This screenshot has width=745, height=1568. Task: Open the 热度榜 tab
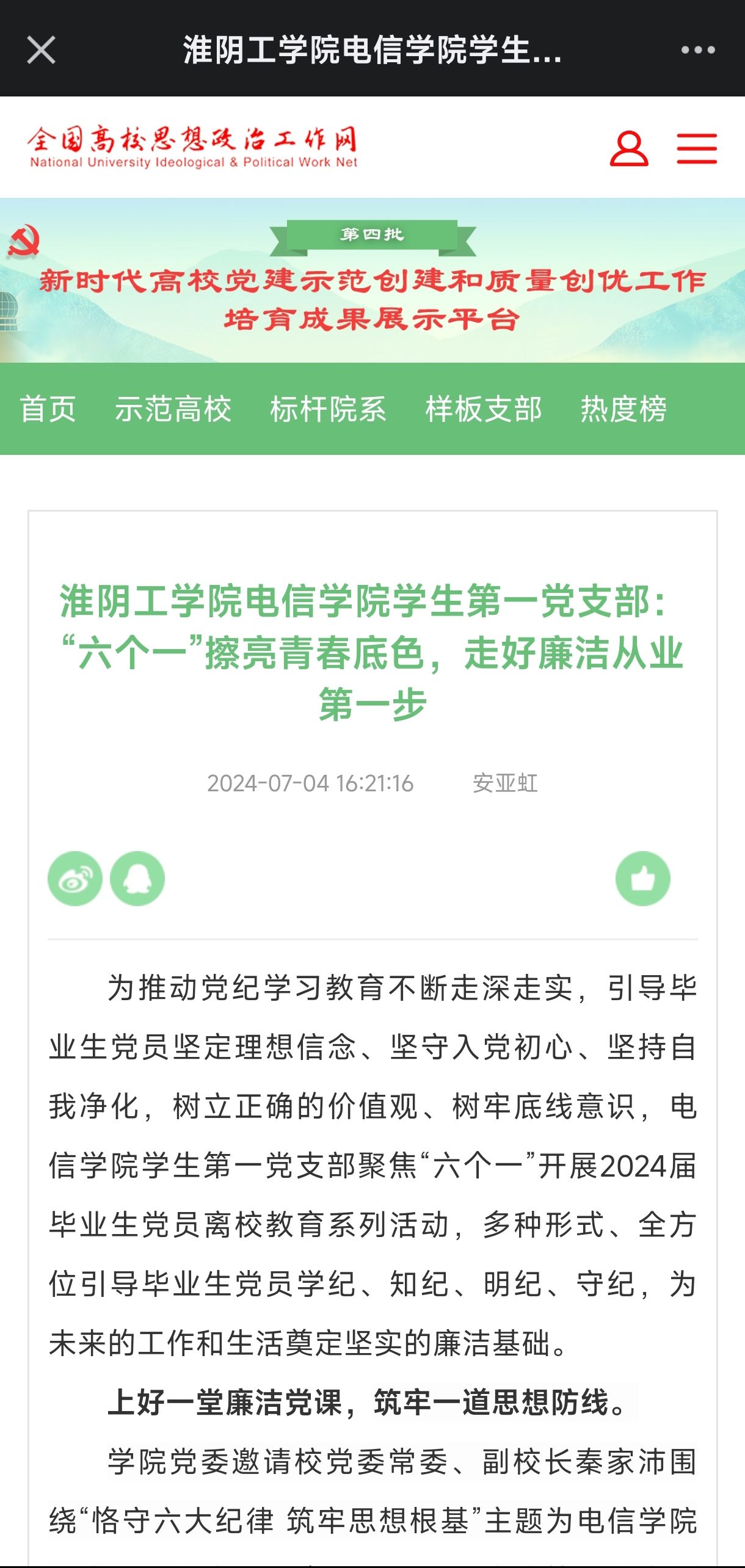coord(623,409)
